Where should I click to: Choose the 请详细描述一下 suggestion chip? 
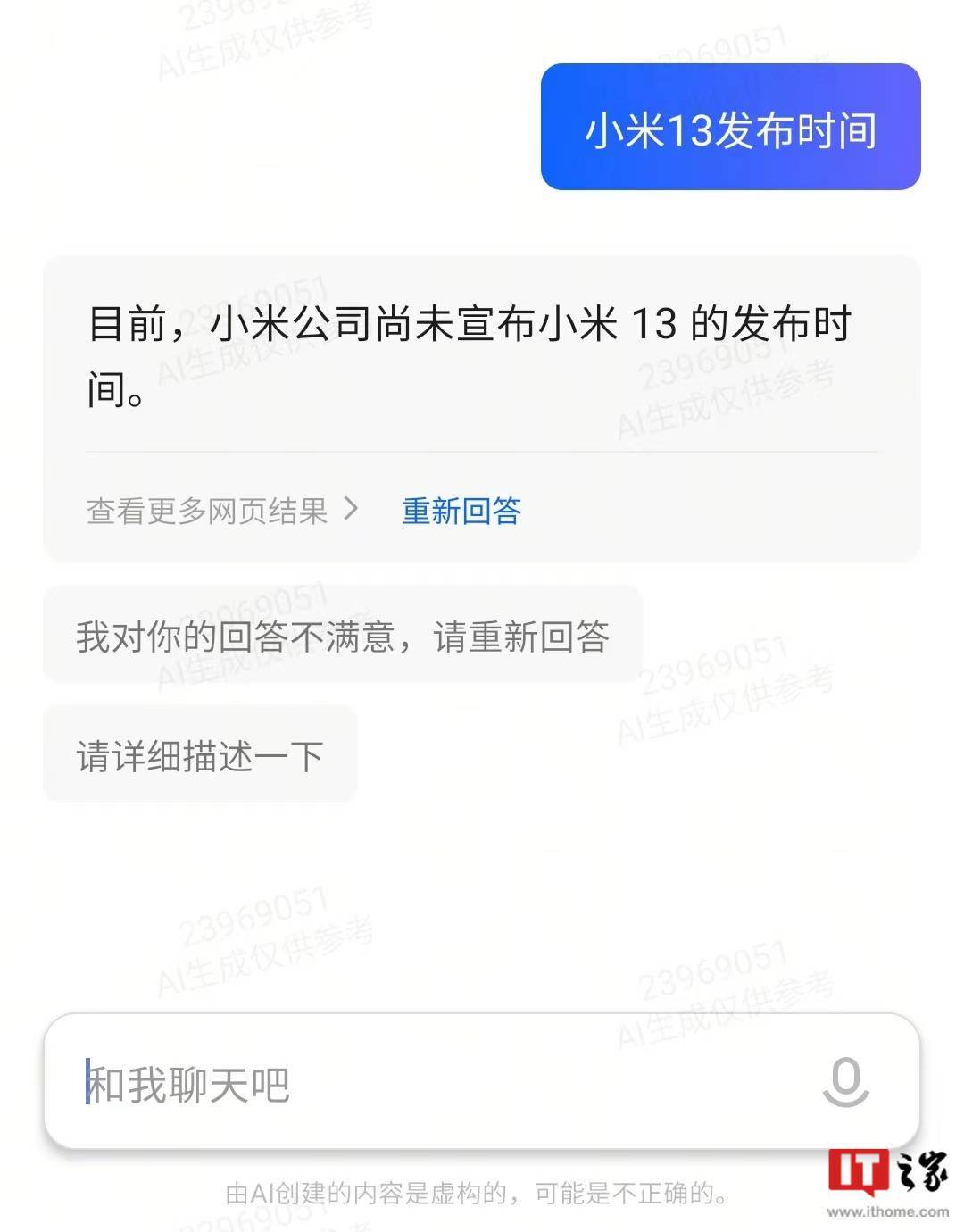point(200,755)
